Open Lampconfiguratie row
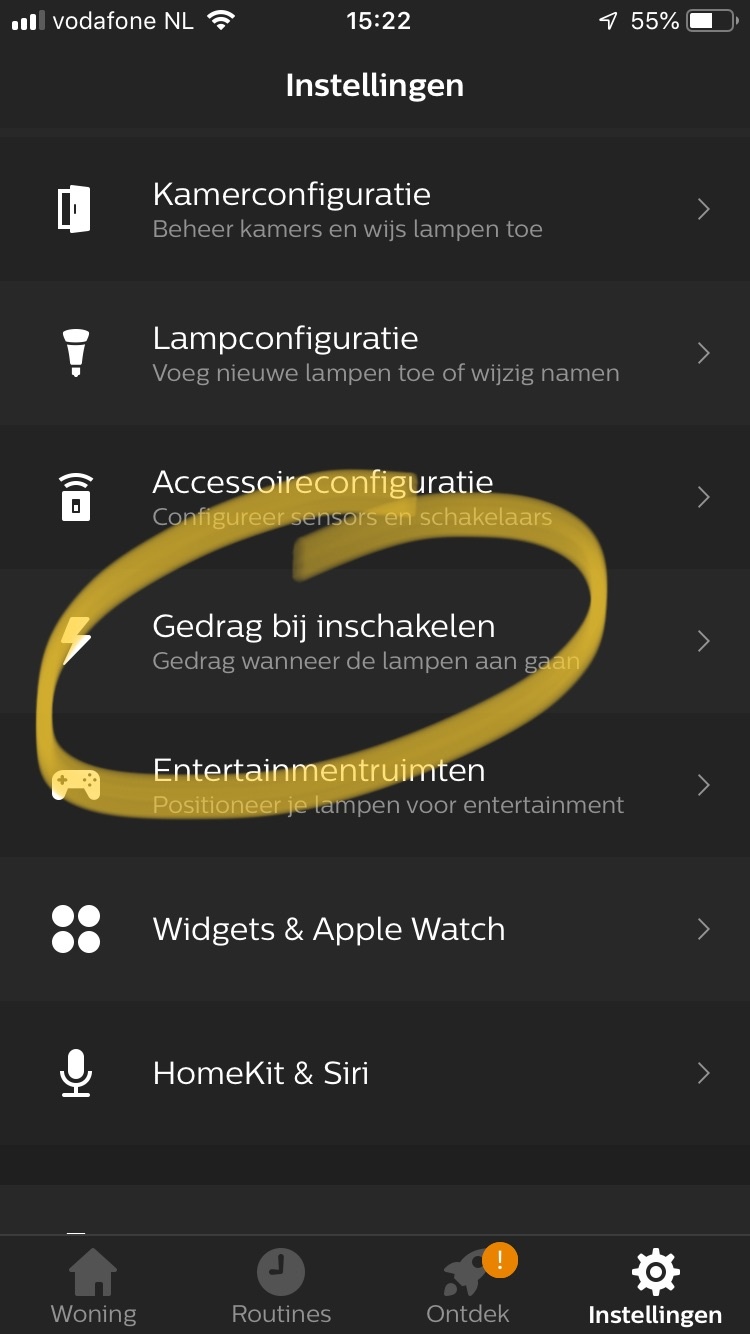This screenshot has height=1334, width=750. pos(375,353)
